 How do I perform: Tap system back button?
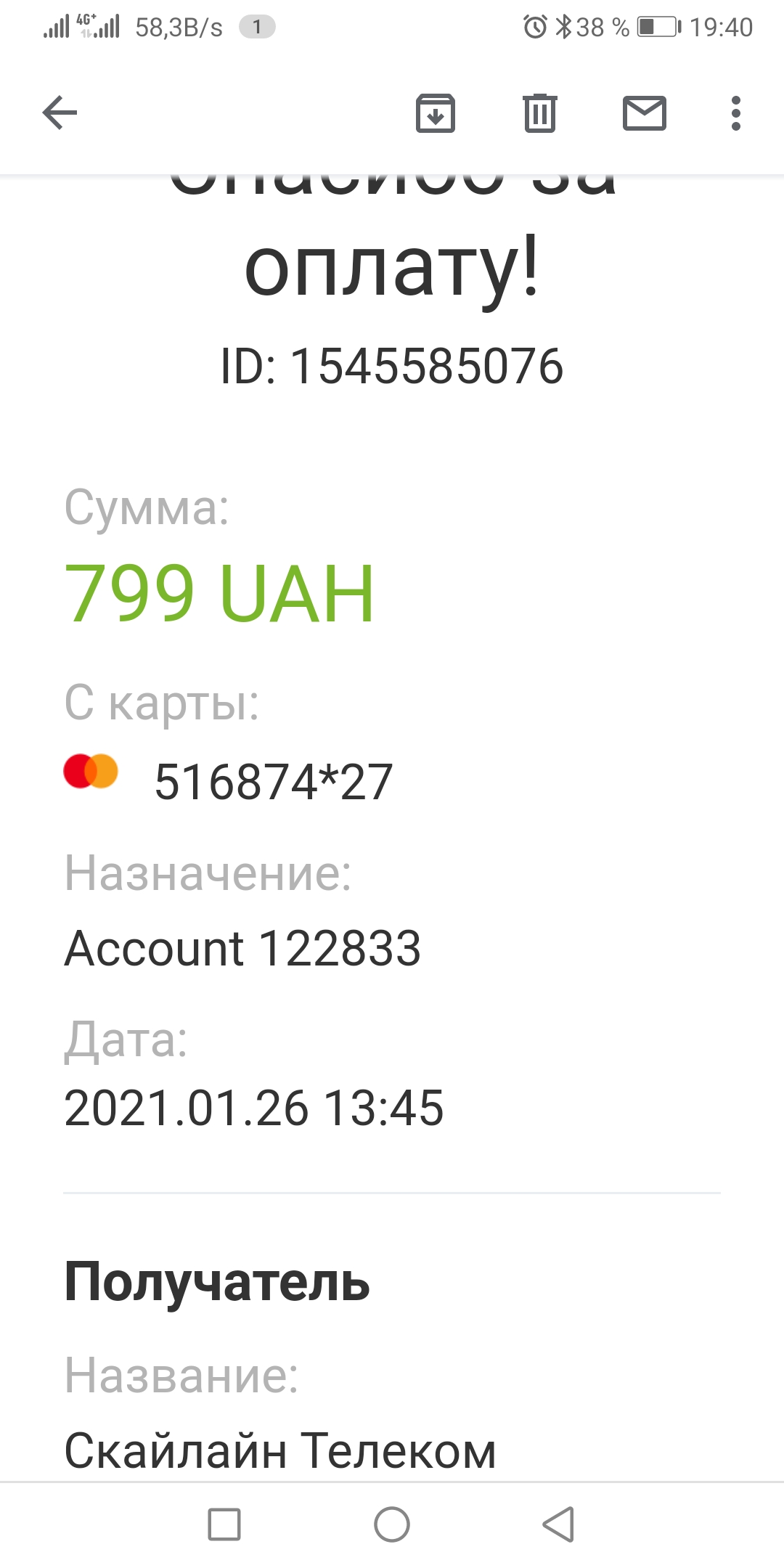point(558,1524)
